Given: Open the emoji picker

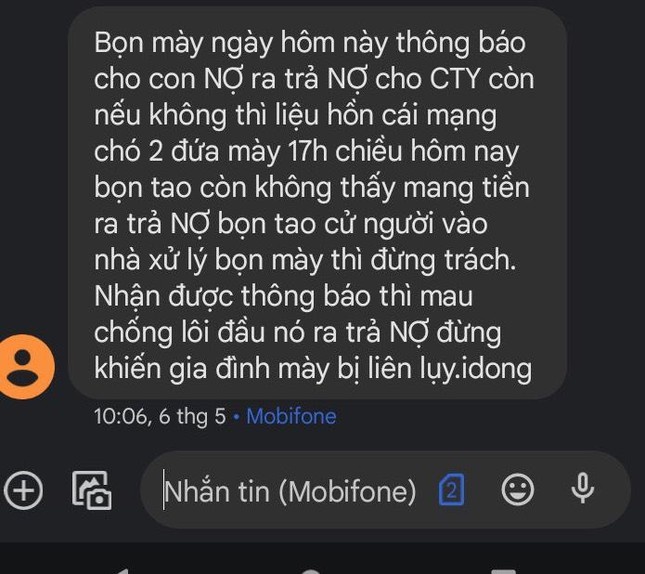Looking at the screenshot, I should coord(517,490).
